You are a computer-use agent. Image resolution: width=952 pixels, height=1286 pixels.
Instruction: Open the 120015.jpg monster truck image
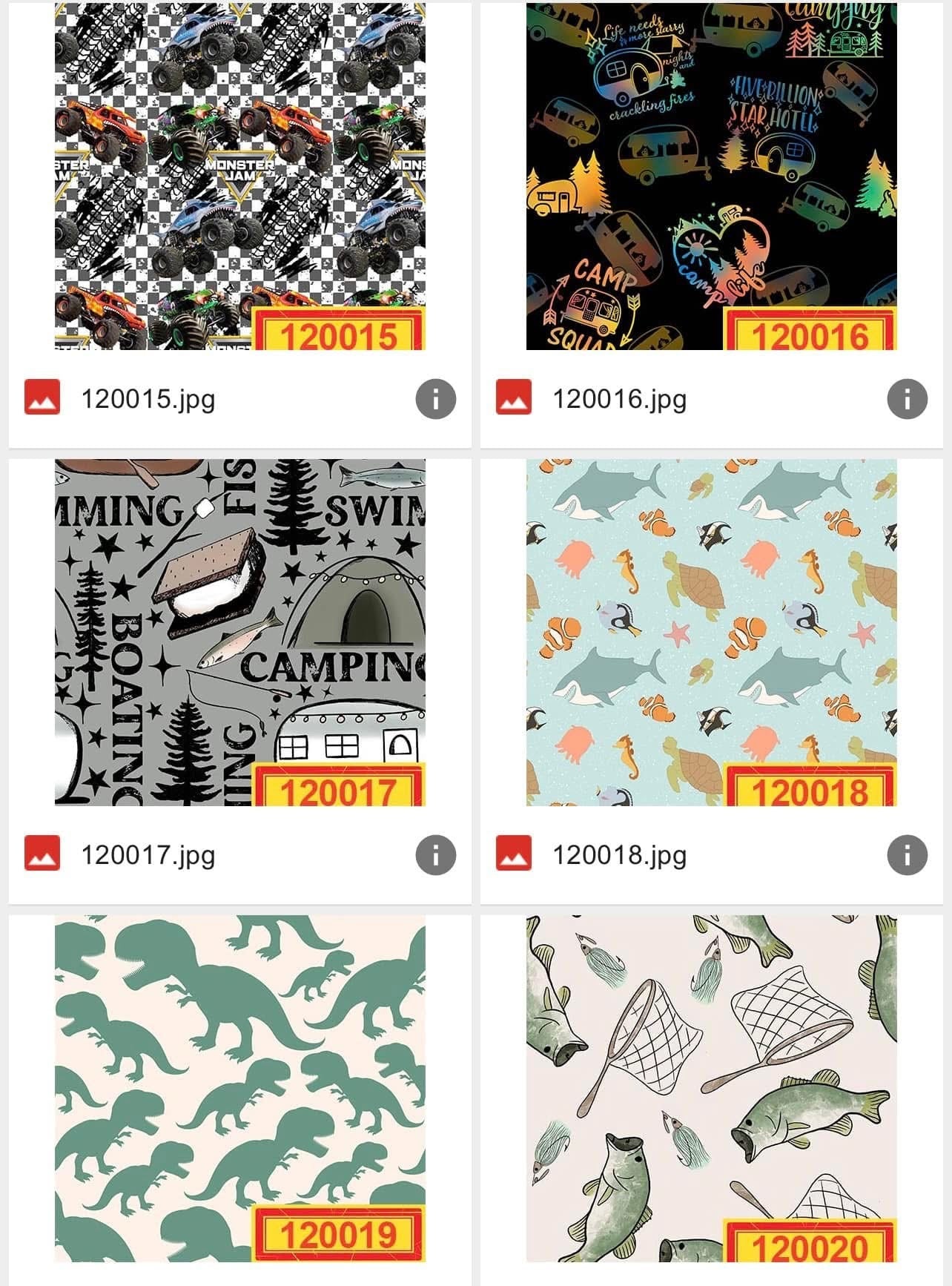239,176
